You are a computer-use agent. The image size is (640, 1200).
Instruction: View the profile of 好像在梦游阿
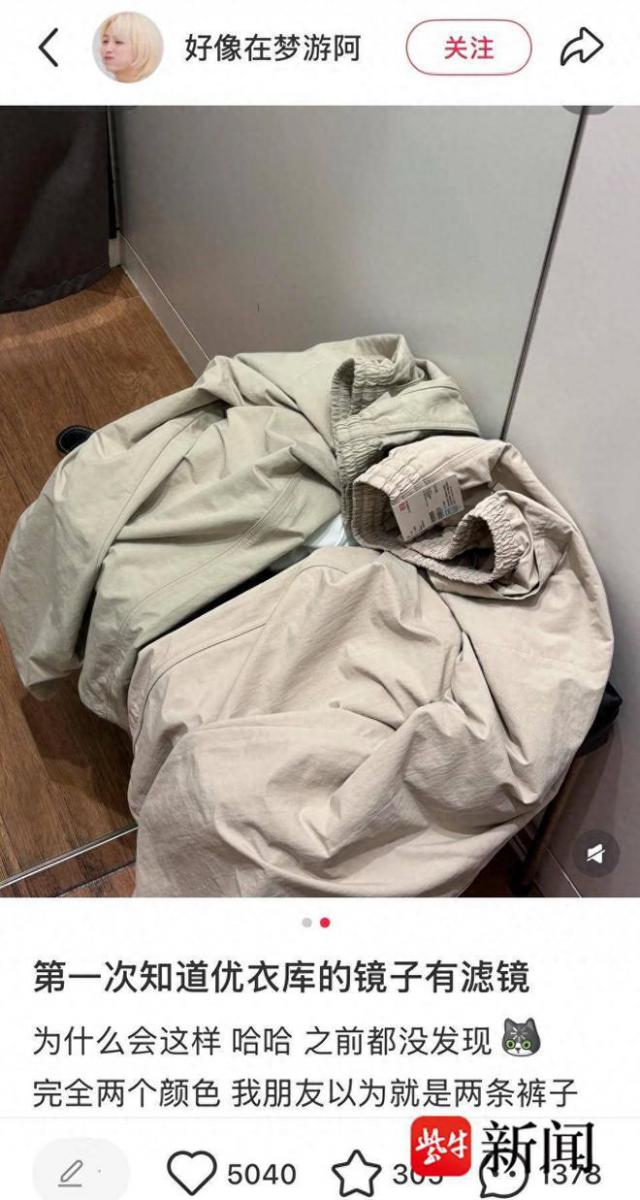[x=272, y=47]
